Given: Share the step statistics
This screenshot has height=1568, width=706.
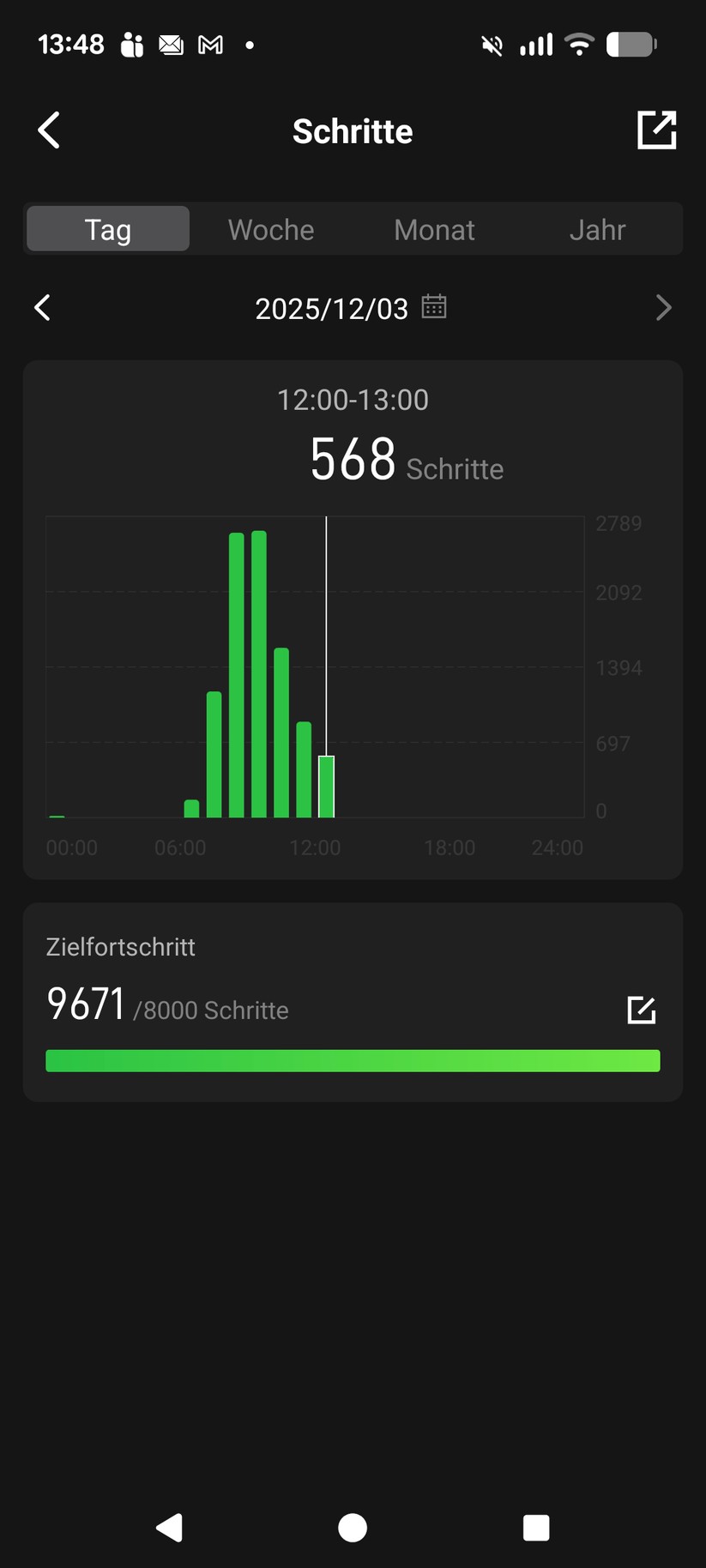Looking at the screenshot, I should [656, 130].
